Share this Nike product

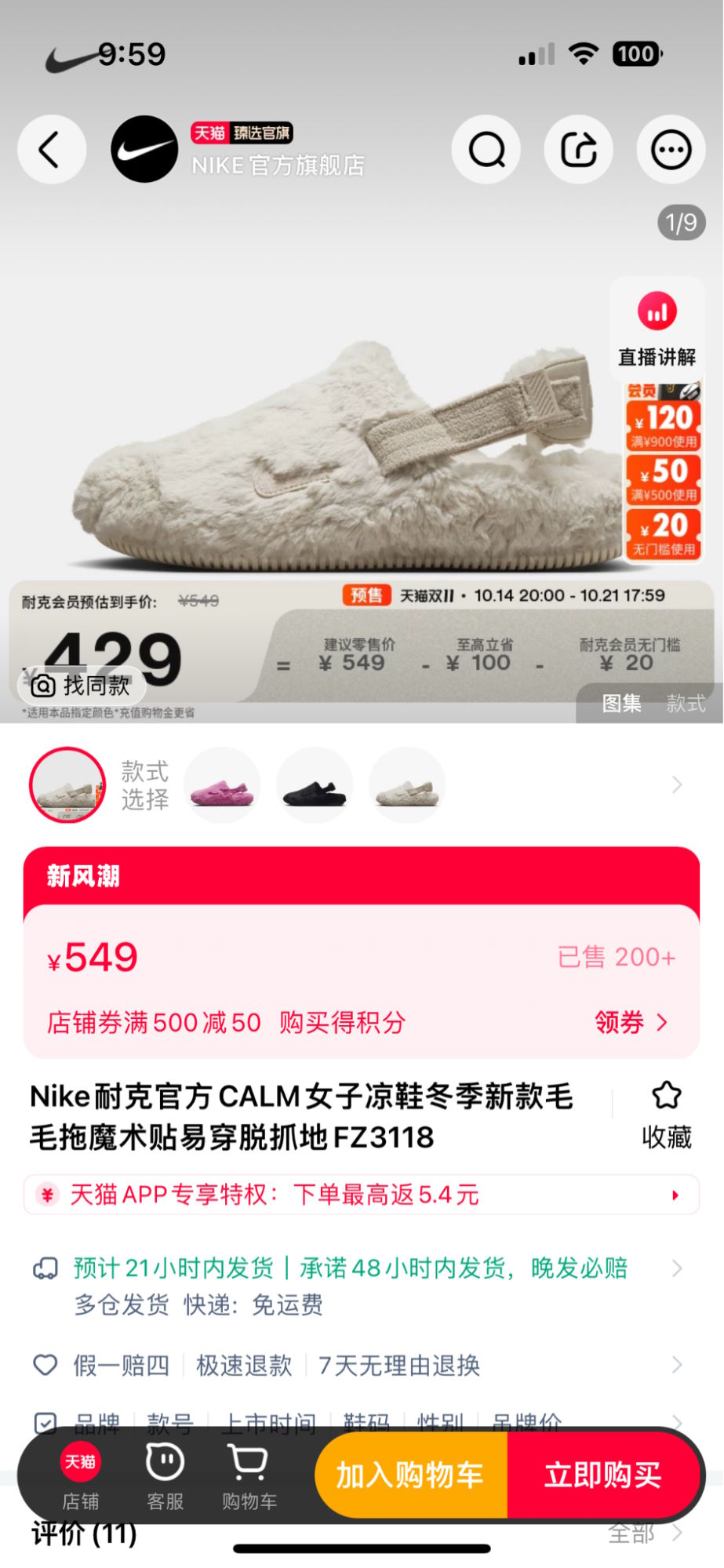pos(579,150)
